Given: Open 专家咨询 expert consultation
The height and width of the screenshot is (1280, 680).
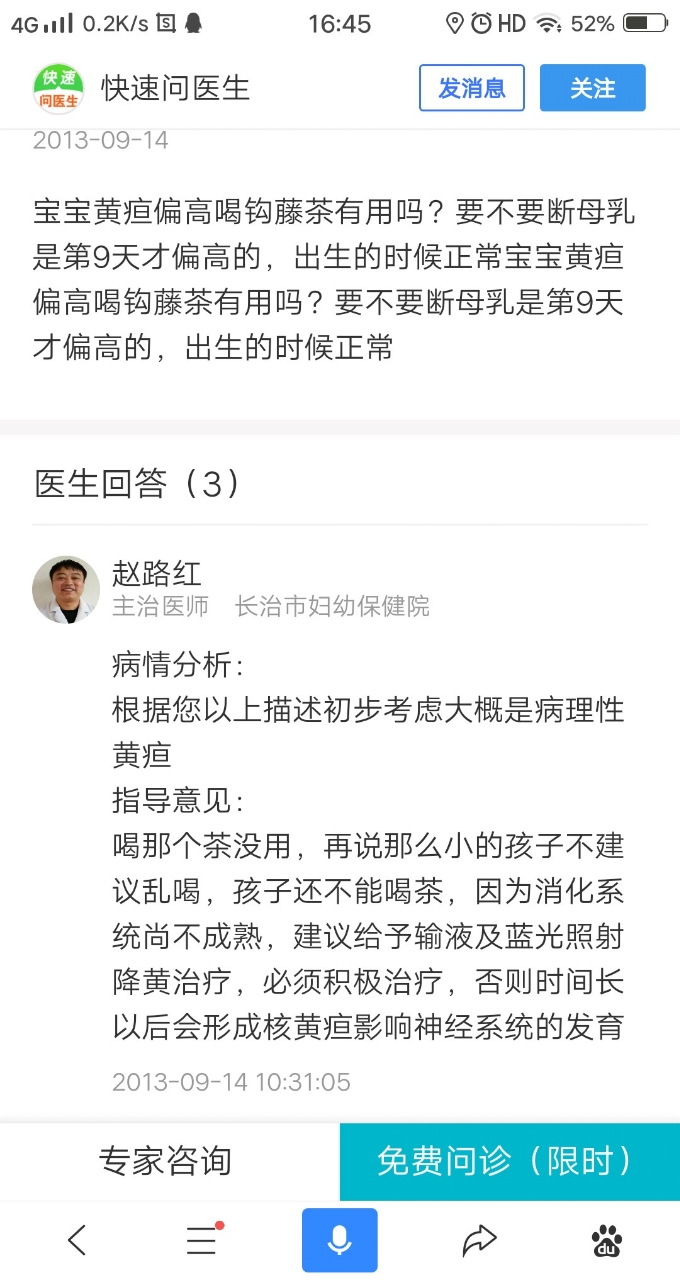Looking at the screenshot, I should [165, 1161].
